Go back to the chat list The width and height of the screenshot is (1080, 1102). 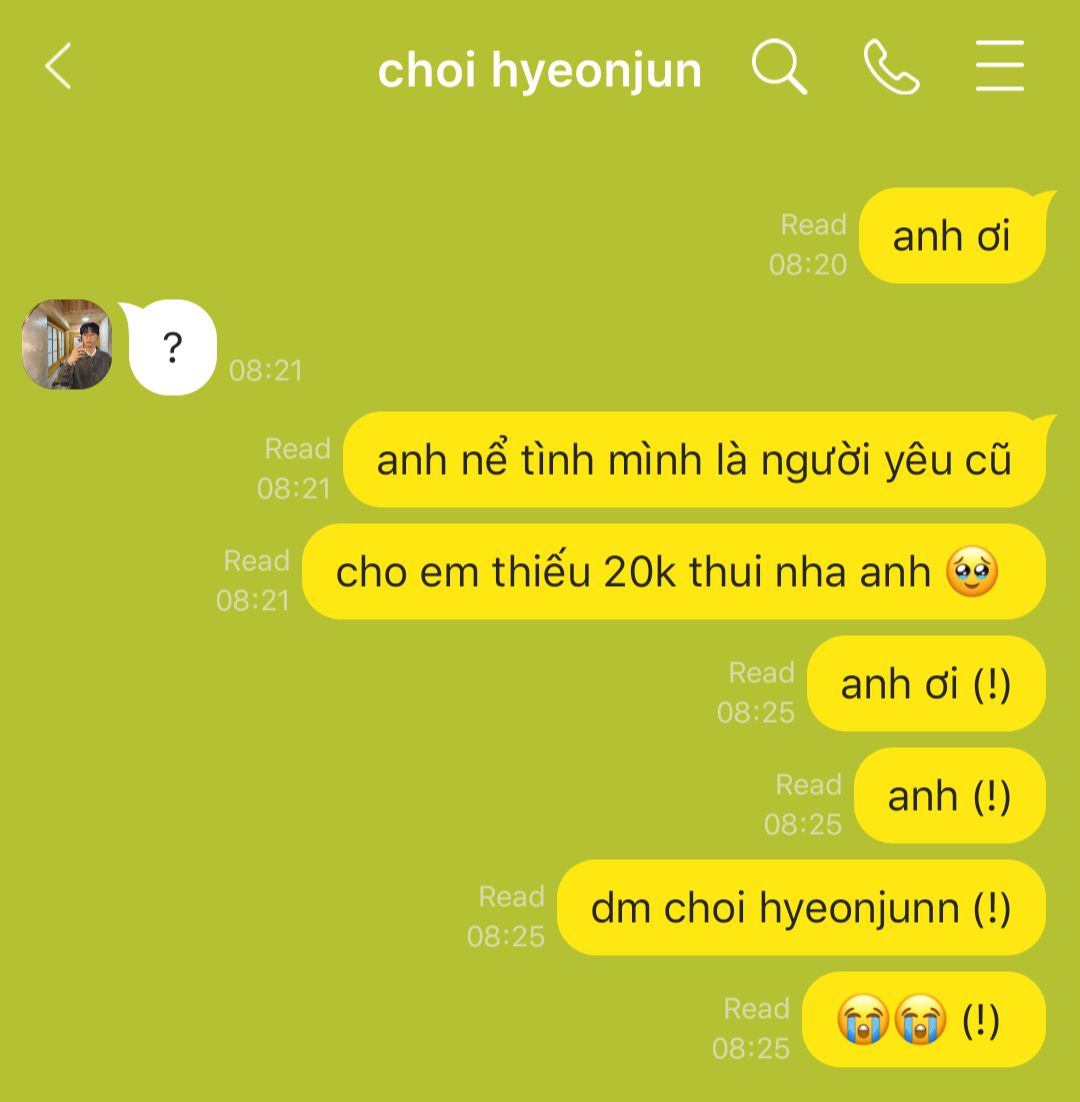point(59,68)
